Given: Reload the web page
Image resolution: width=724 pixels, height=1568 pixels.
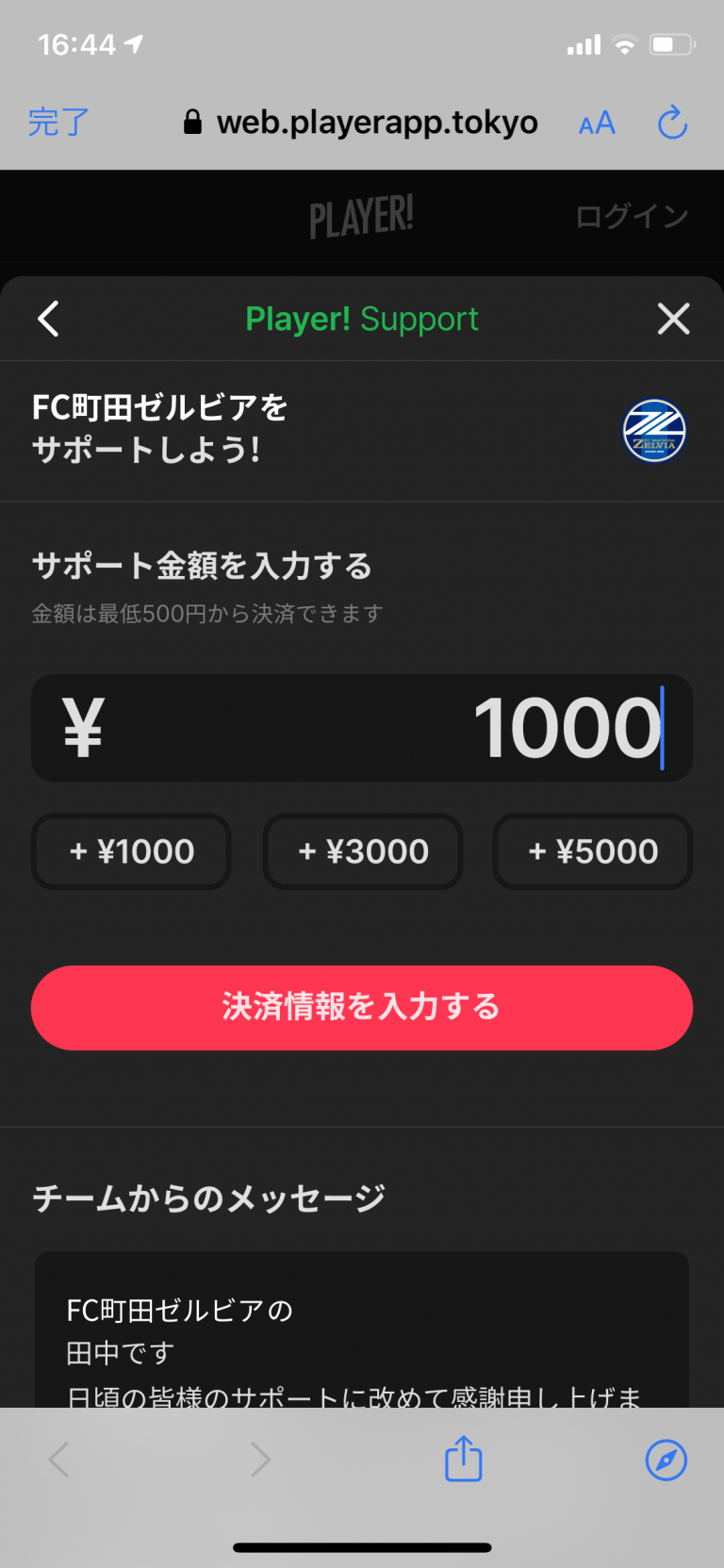Looking at the screenshot, I should click(x=672, y=123).
